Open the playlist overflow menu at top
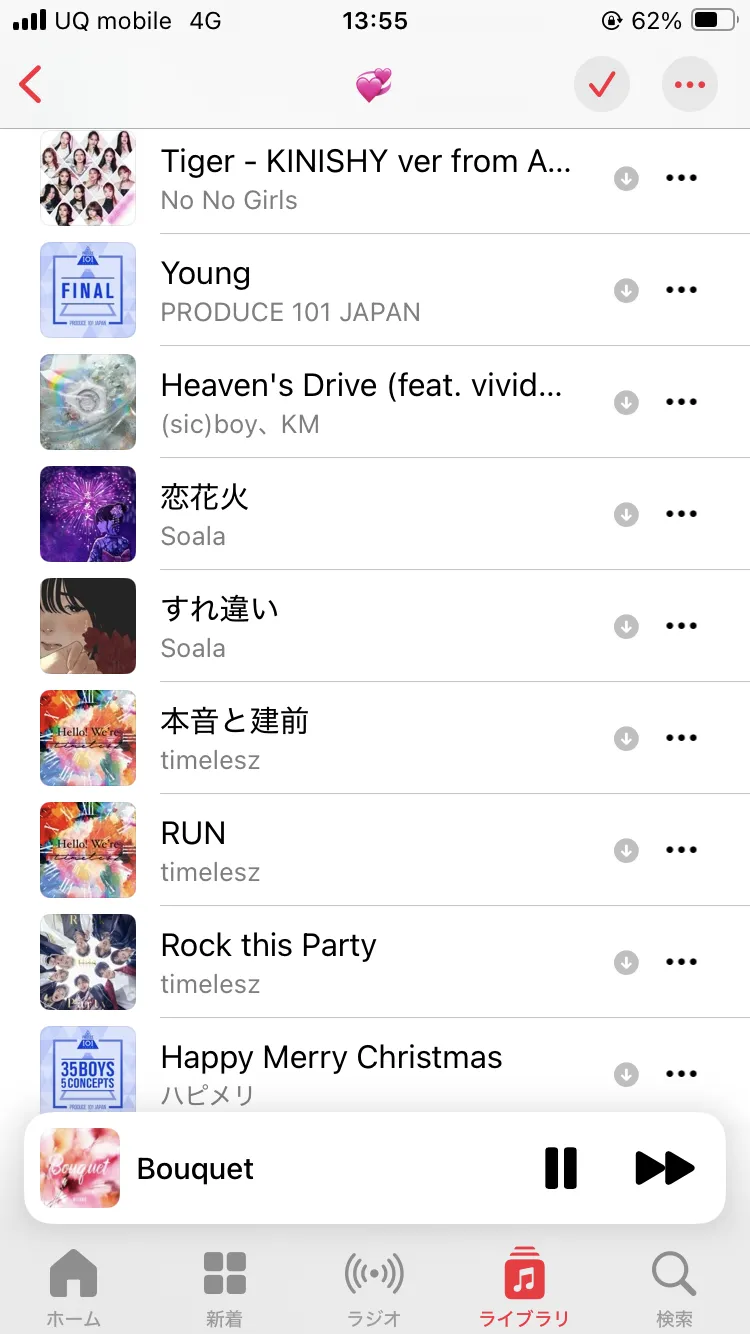 690,85
